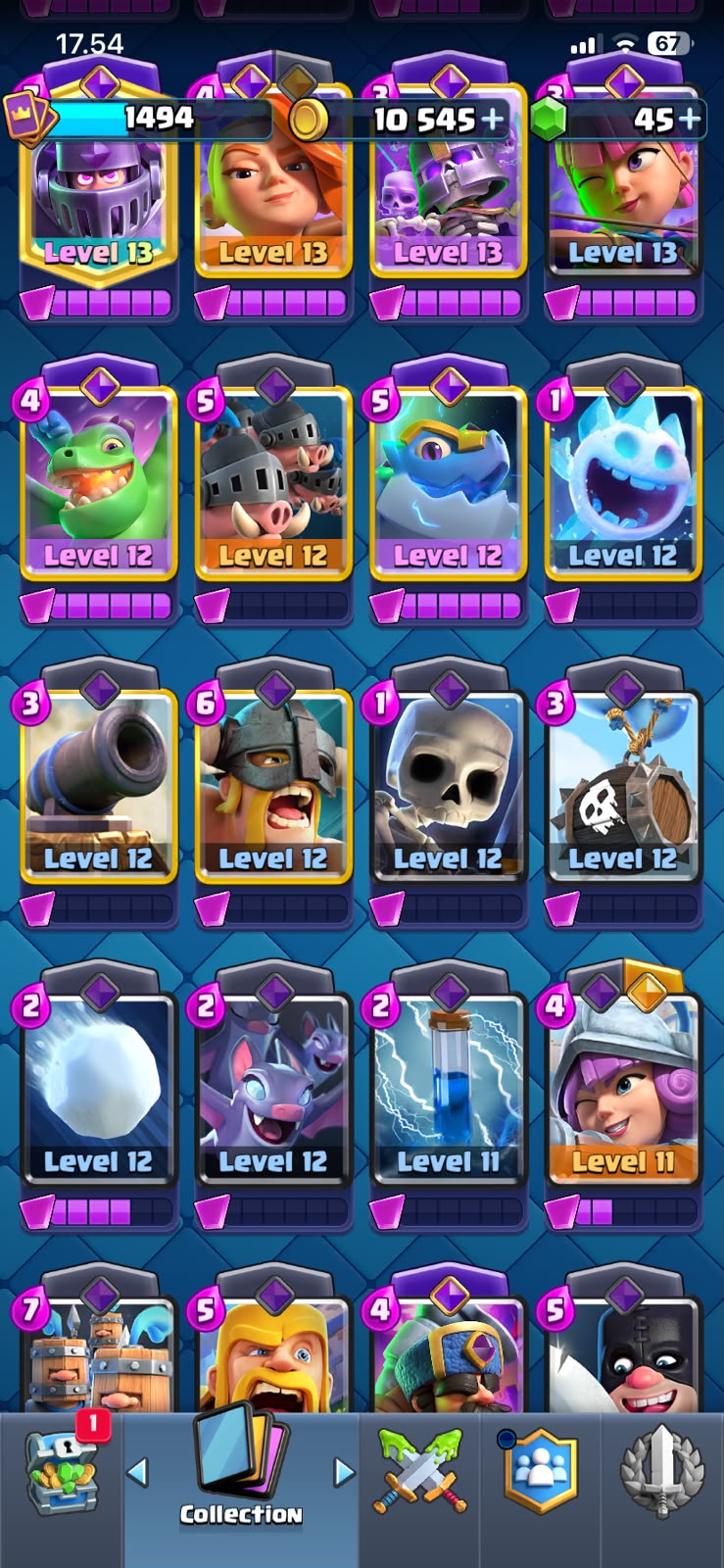The width and height of the screenshot is (724, 1568).
Task: Tap the plus button beside the gold counter
Action: point(492,120)
